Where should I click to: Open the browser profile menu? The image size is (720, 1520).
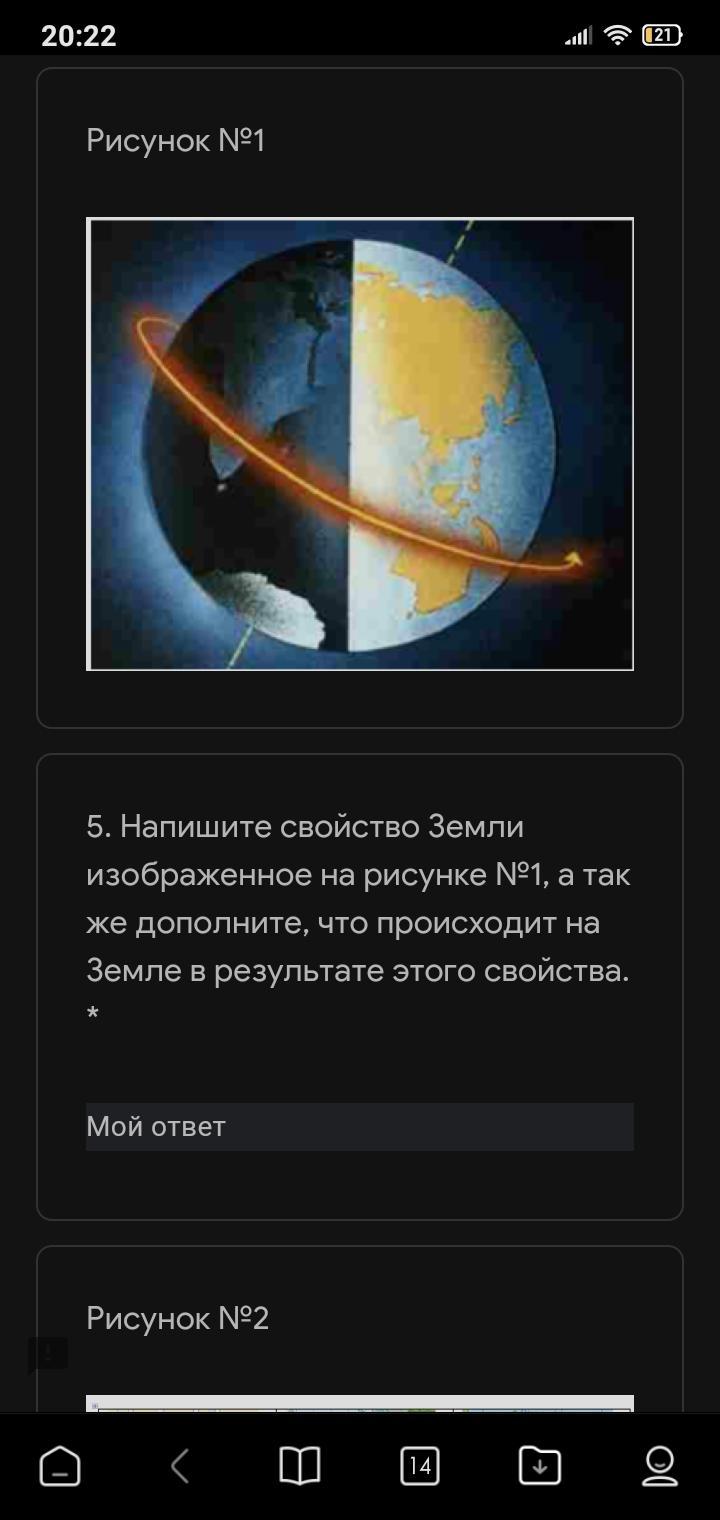(660, 1467)
